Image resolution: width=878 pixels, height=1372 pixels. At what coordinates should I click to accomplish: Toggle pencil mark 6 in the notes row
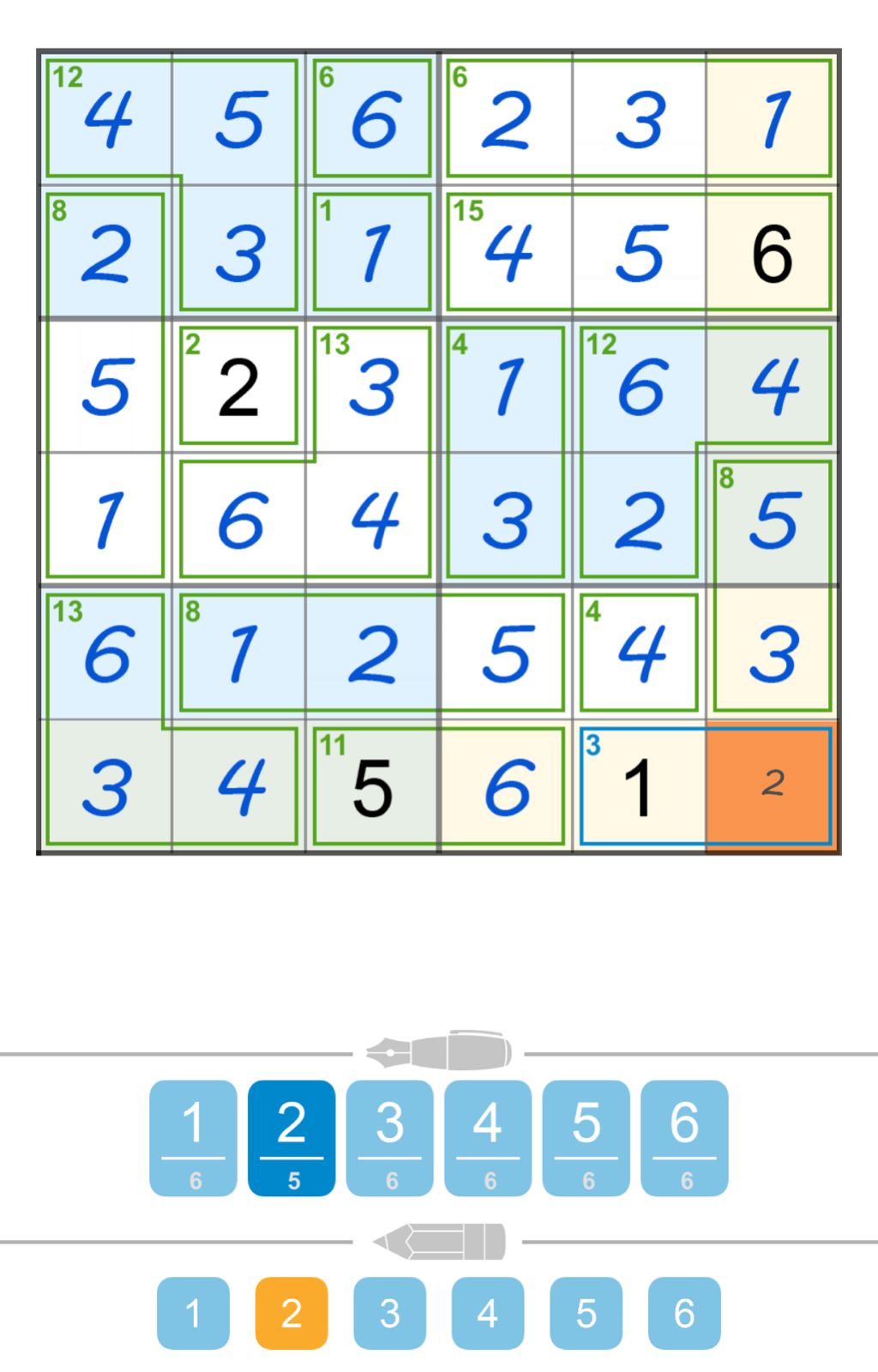coord(683,1312)
